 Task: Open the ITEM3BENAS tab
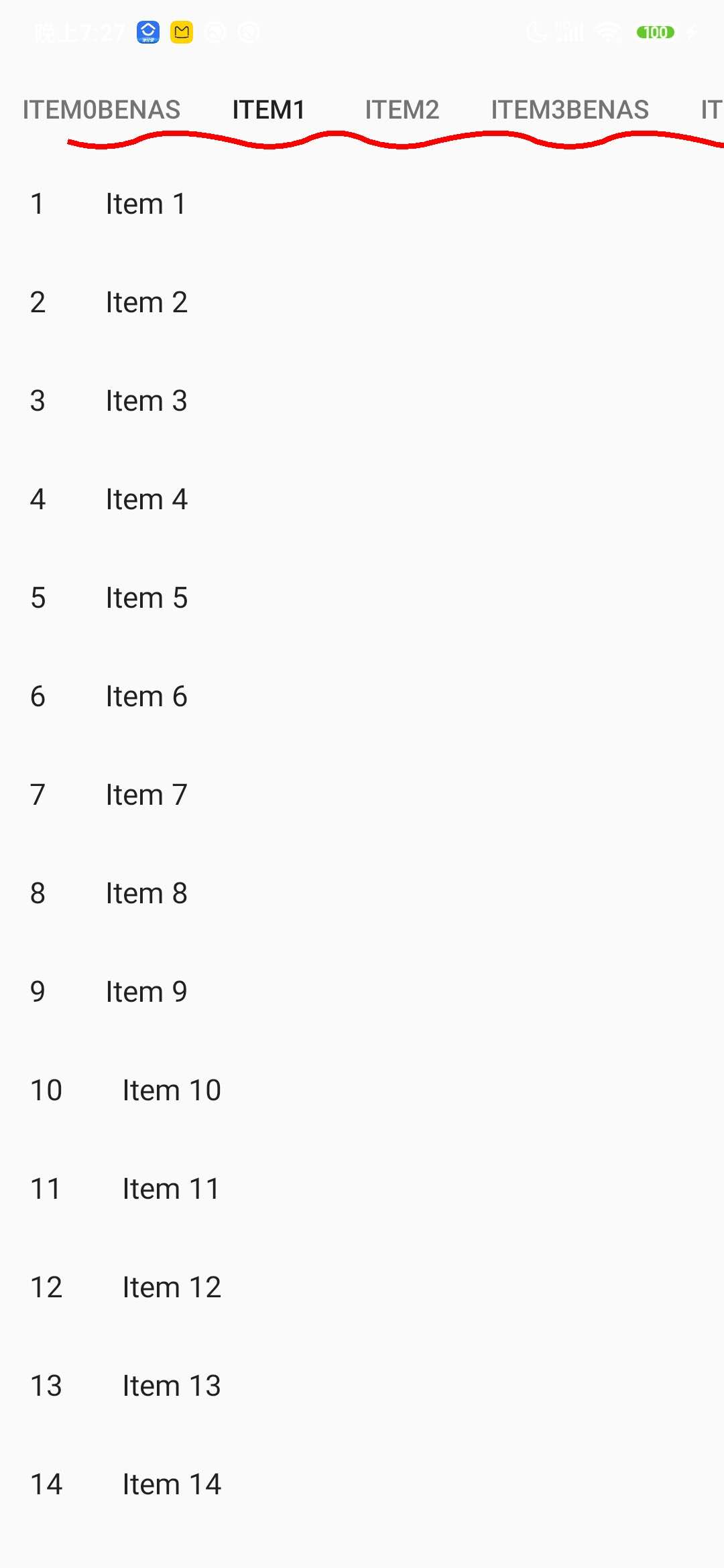[570, 110]
